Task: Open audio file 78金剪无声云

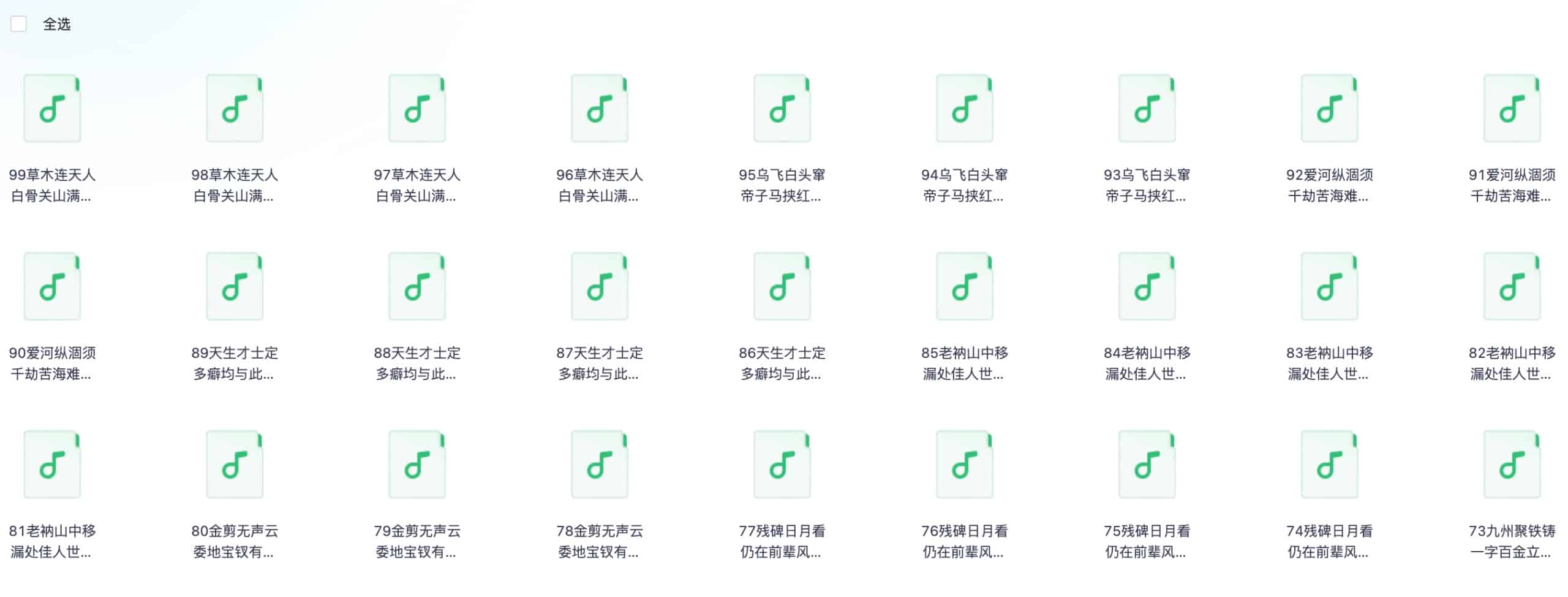Action: click(600, 465)
